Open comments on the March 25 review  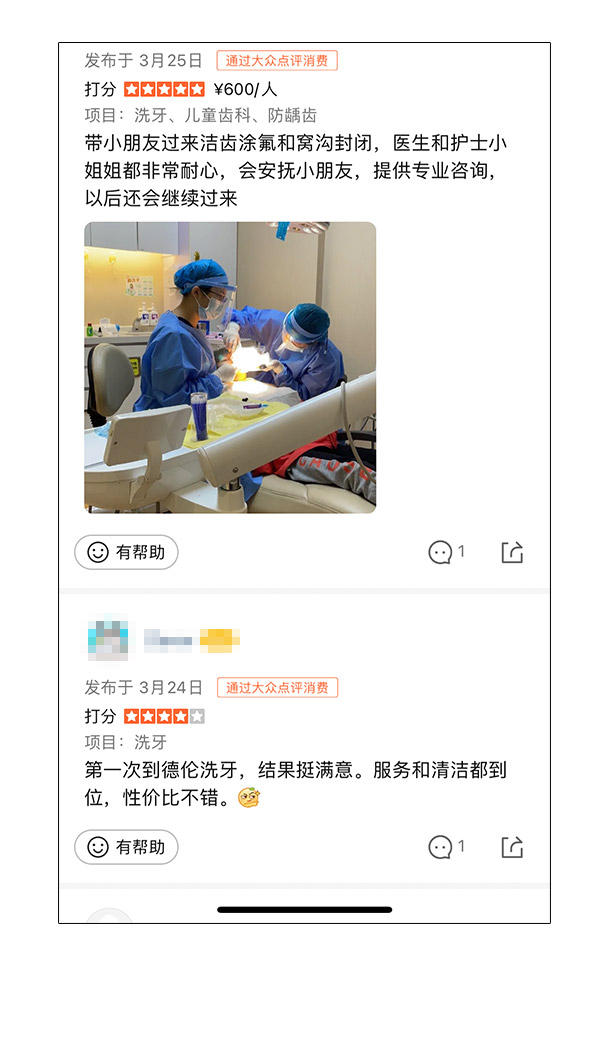(x=446, y=552)
